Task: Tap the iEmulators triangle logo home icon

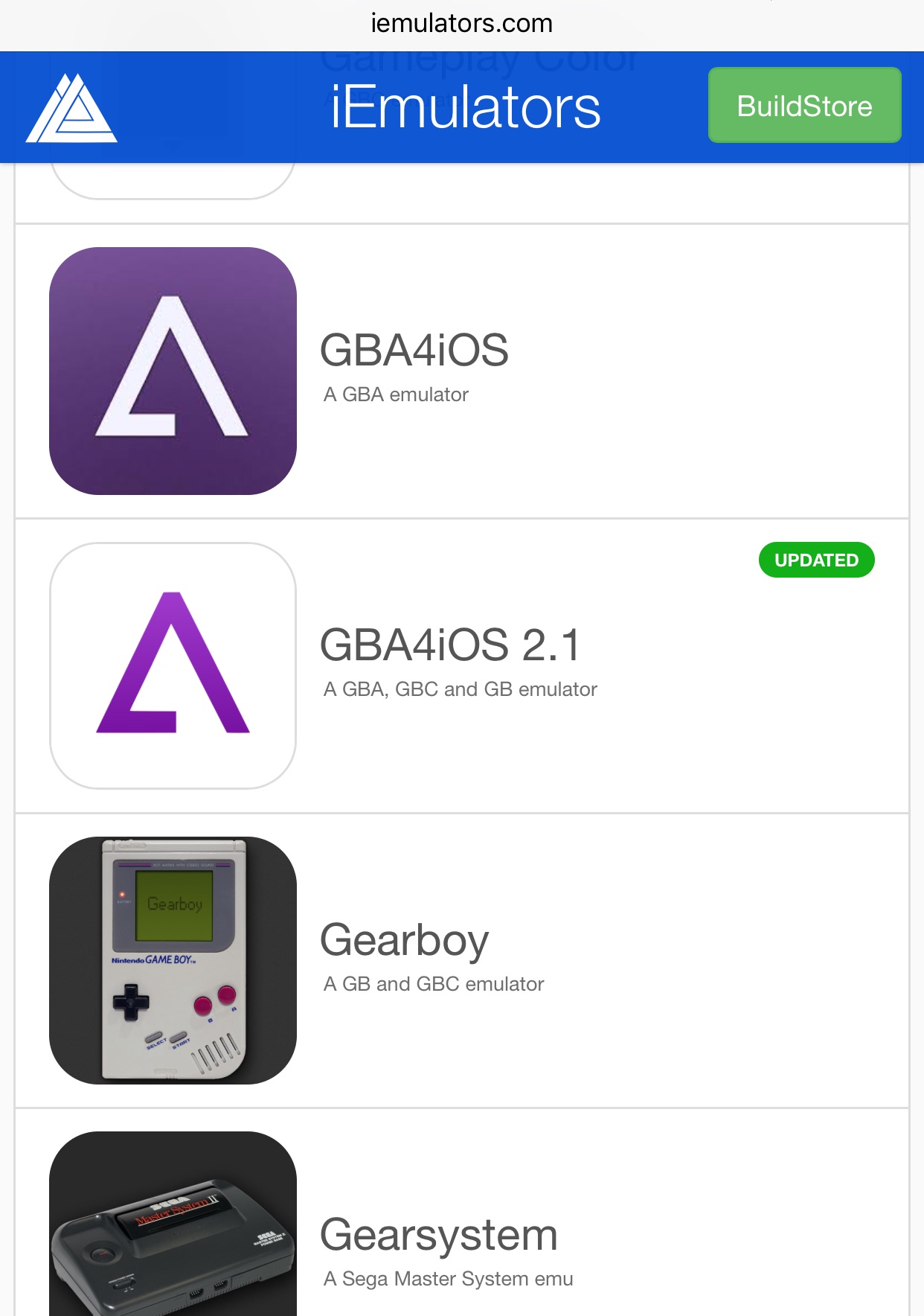Action: pos(71,109)
